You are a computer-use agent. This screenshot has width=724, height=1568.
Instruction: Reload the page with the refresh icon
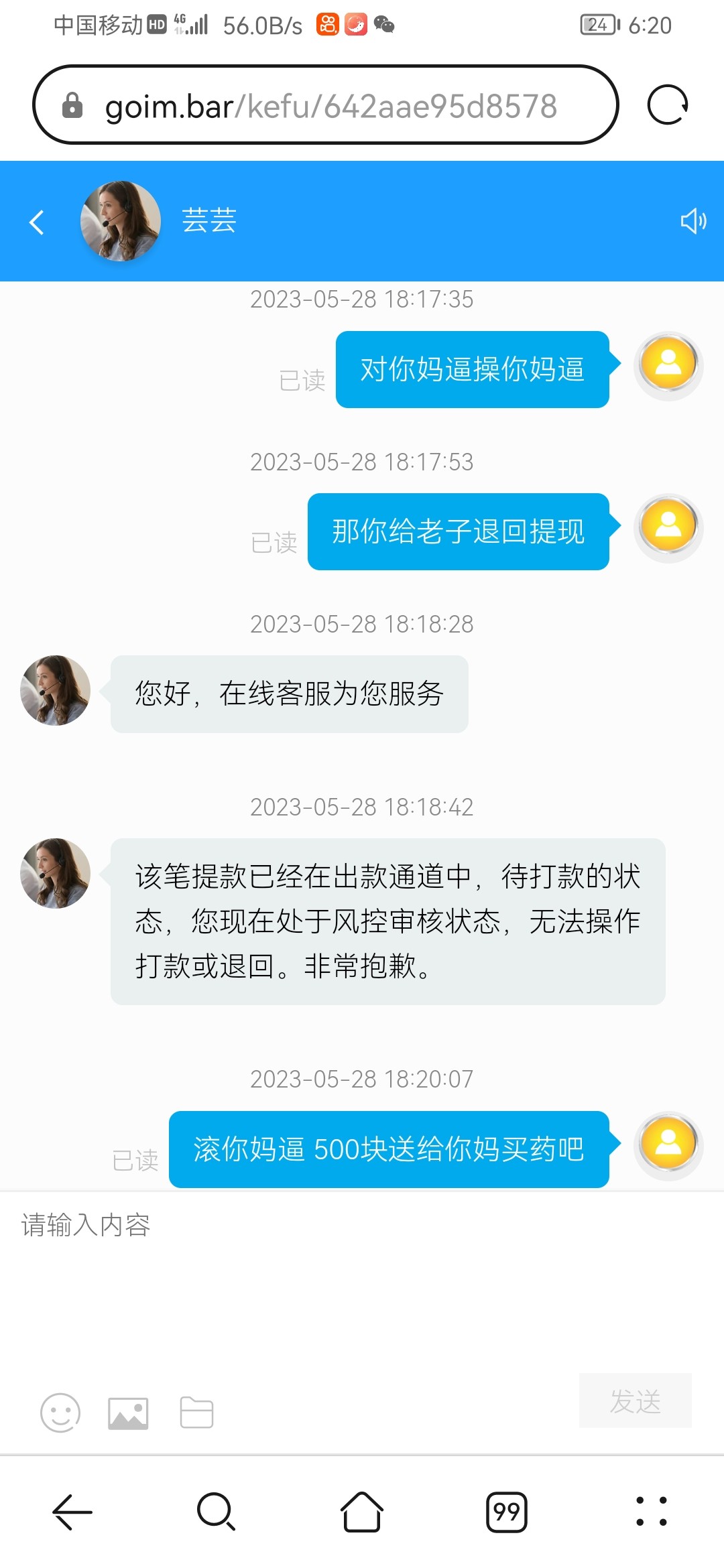(x=668, y=105)
